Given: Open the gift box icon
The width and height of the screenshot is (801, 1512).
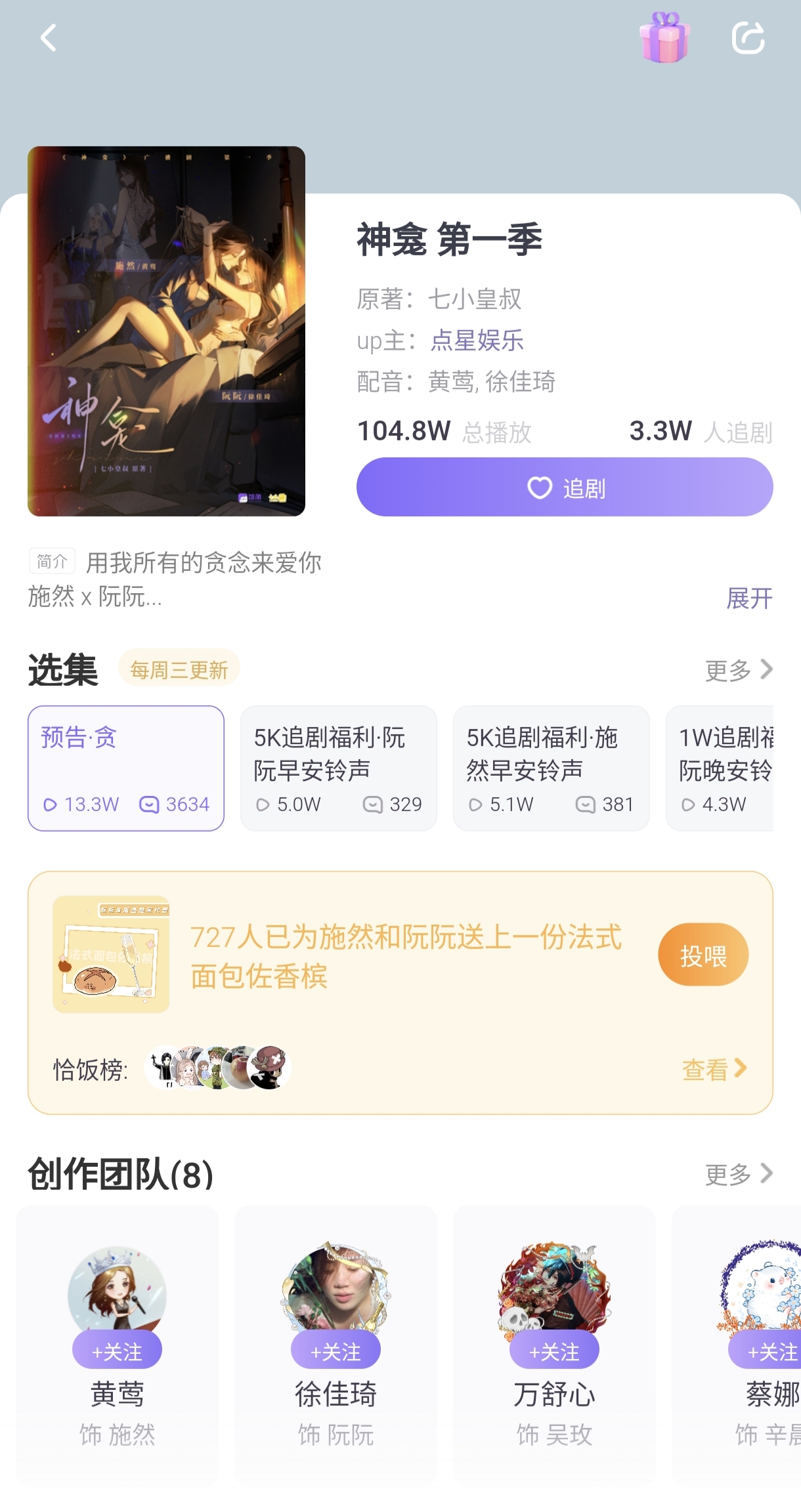Looking at the screenshot, I should (x=664, y=38).
